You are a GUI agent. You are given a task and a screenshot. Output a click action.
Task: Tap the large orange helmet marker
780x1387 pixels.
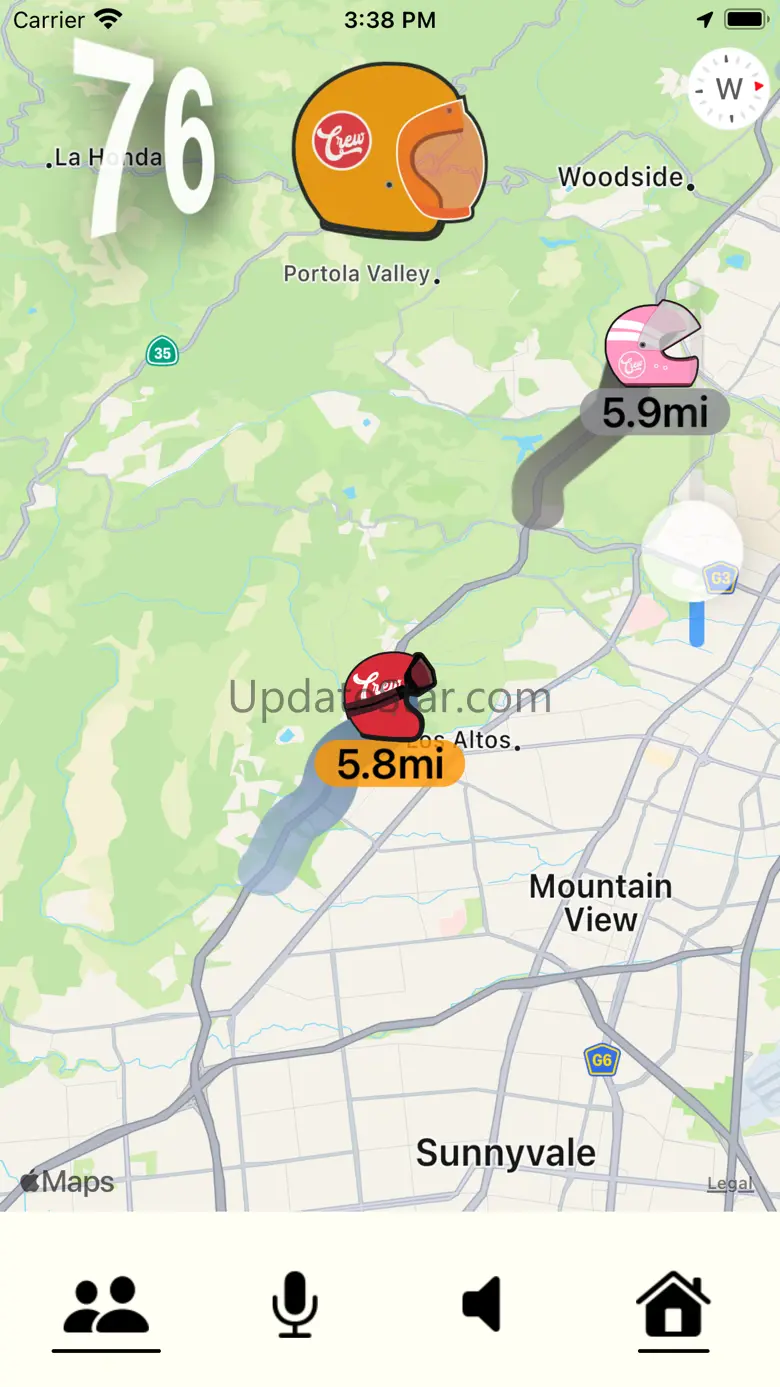click(390, 150)
